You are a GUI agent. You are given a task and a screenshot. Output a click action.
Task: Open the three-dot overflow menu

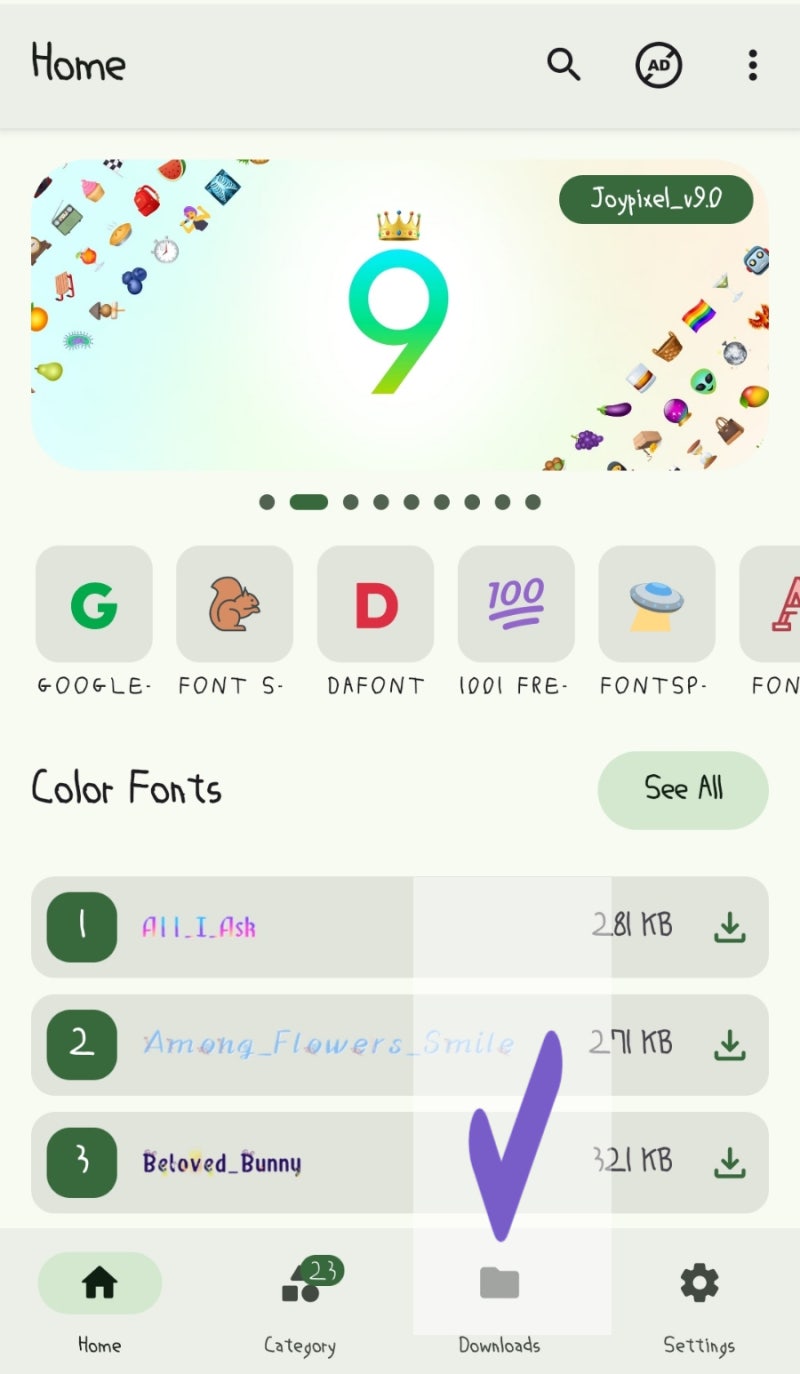pos(751,64)
